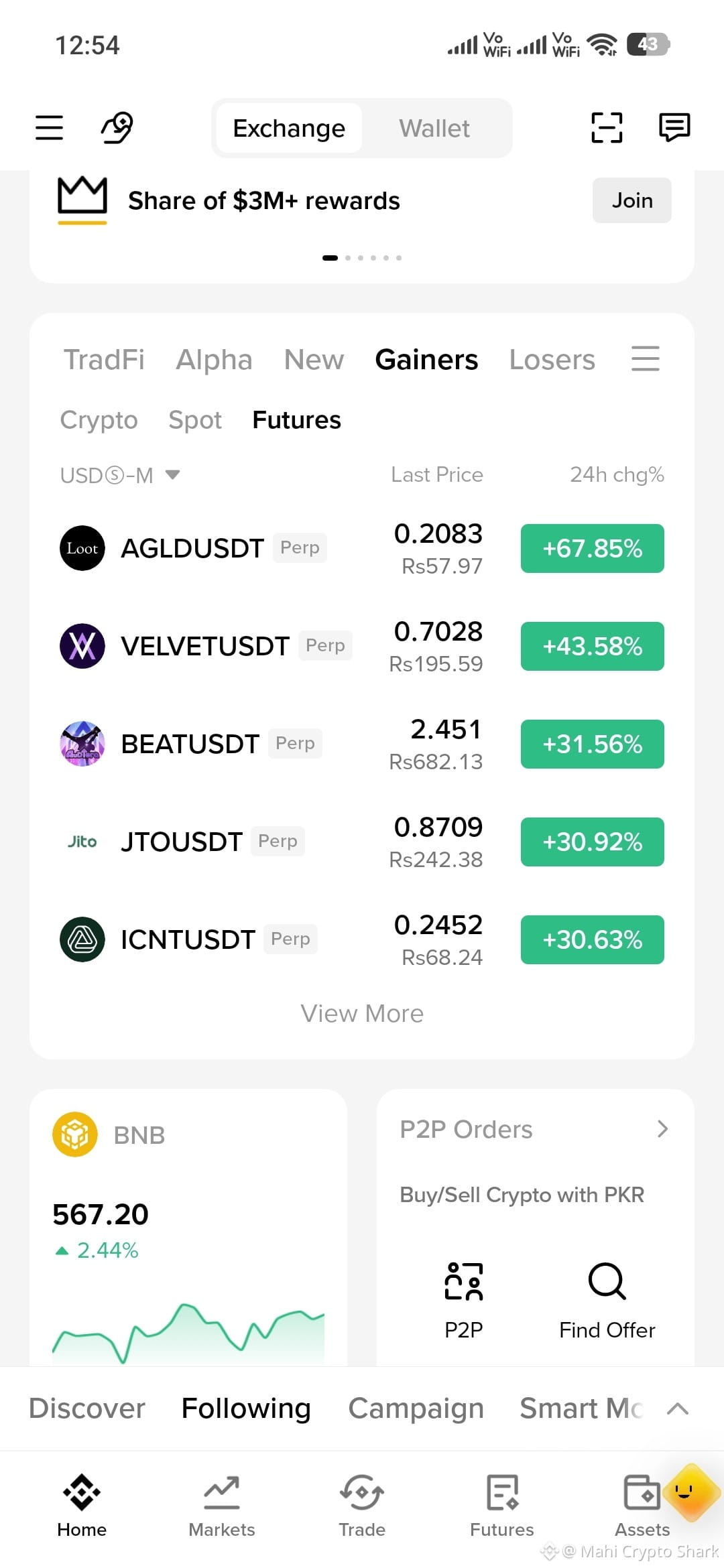Show the Spot gainers sub-tab
This screenshot has height=1568, width=724.
click(194, 420)
